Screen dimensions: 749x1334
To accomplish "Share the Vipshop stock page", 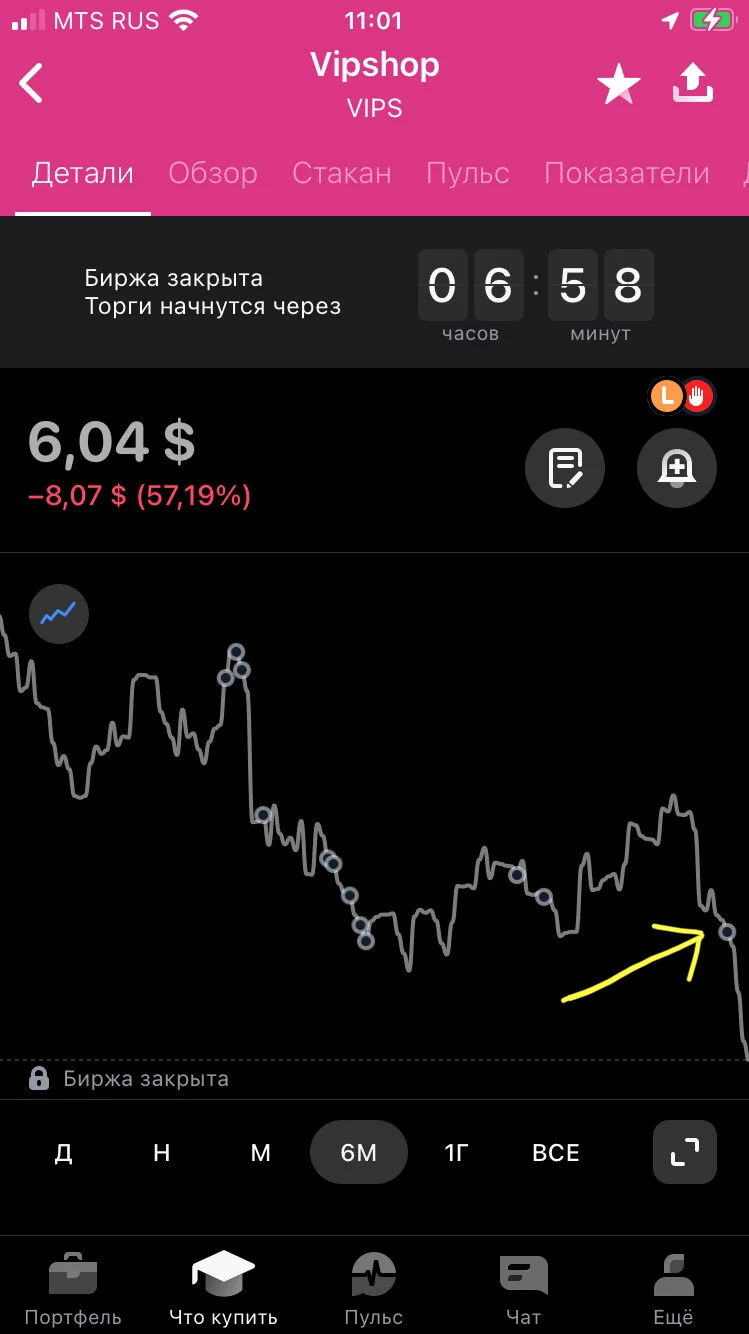I will click(693, 84).
